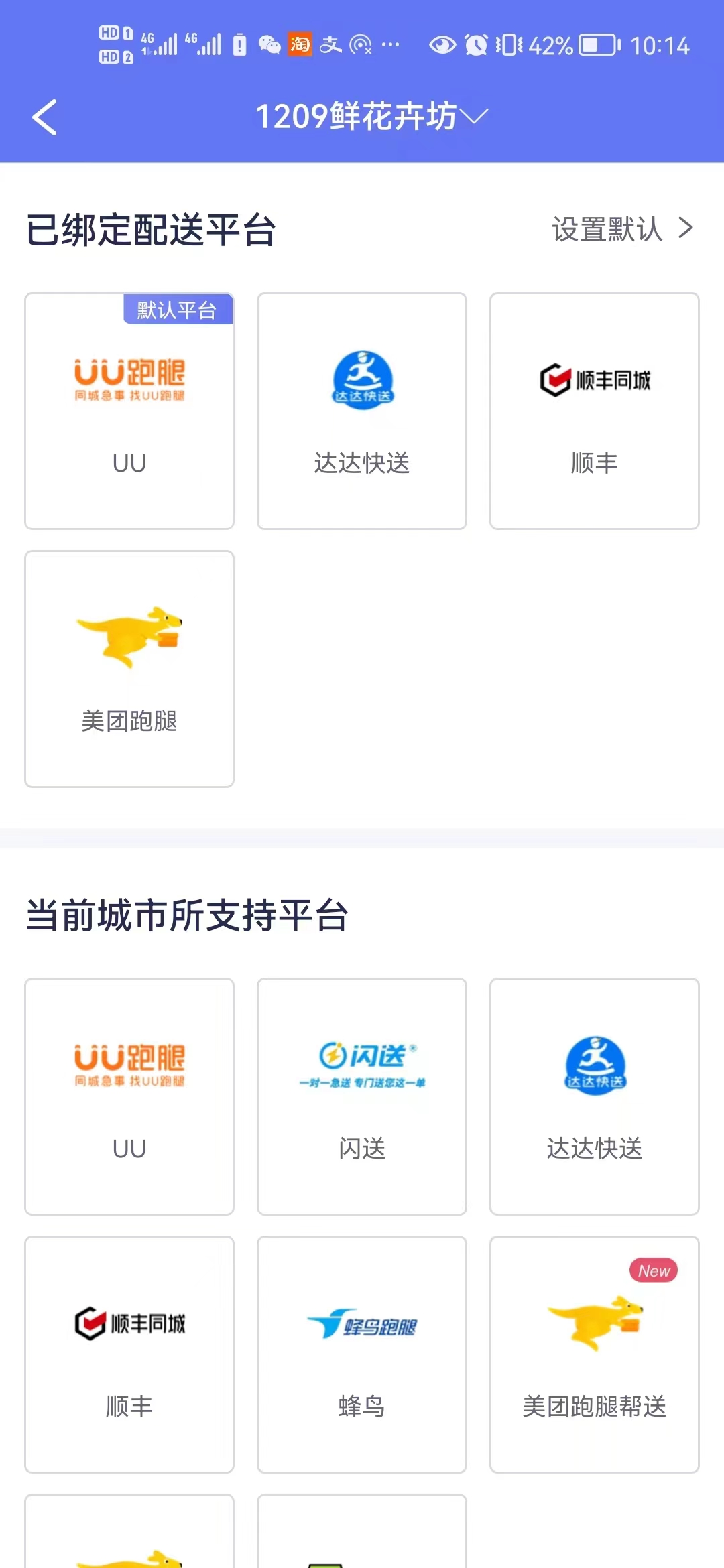Screen dimensions: 724x1568
Task: Select 顺丰 in the supported platforms list
Action: pyautogui.click(x=129, y=1323)
